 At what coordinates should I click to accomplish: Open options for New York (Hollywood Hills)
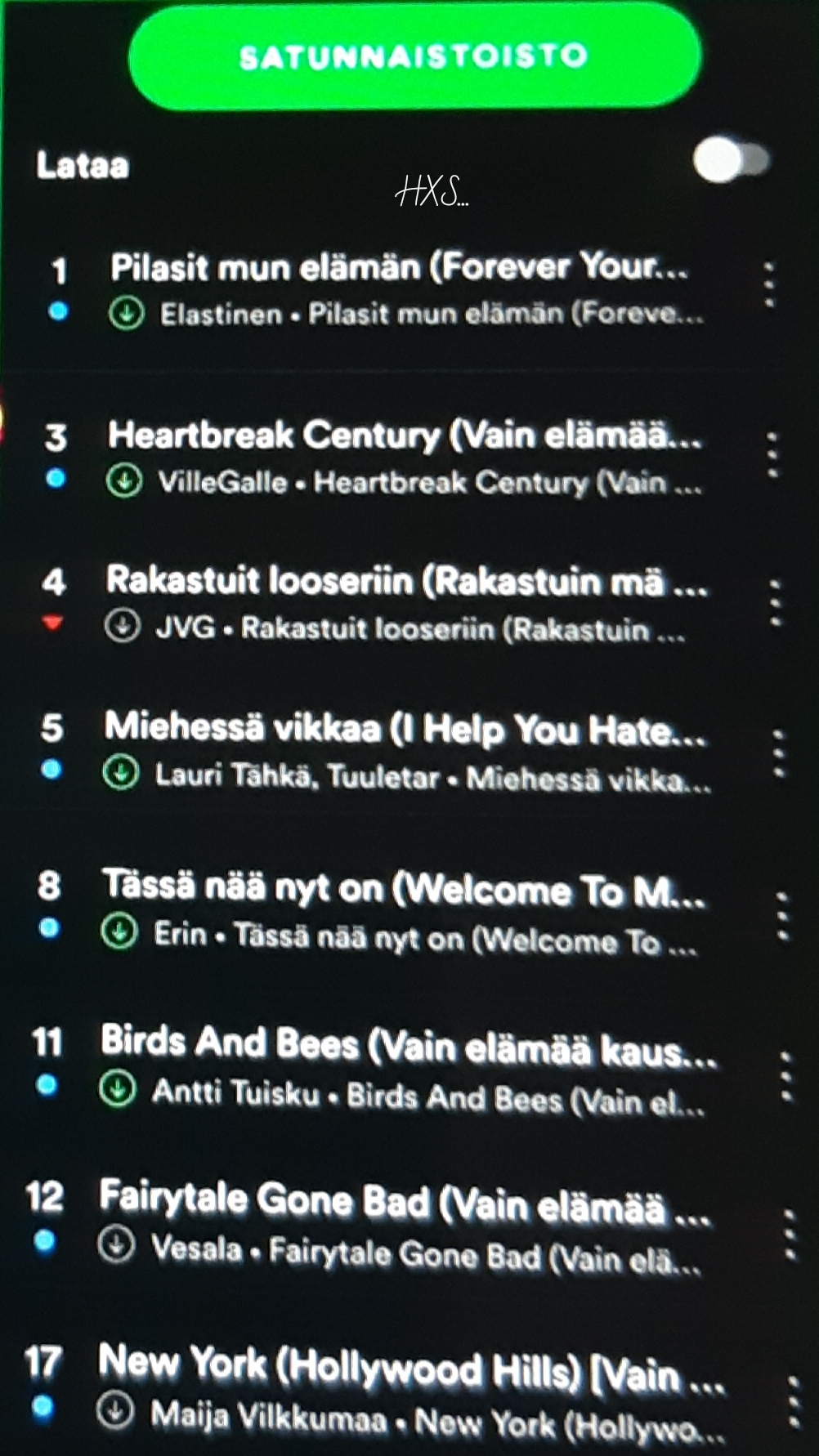point(792,1402)
